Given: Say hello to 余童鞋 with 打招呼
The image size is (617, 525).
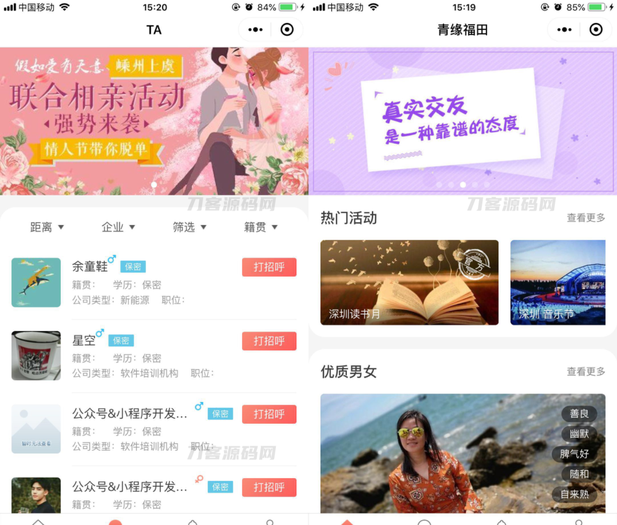Looking at the screenshot, I should tap(269, 267).
